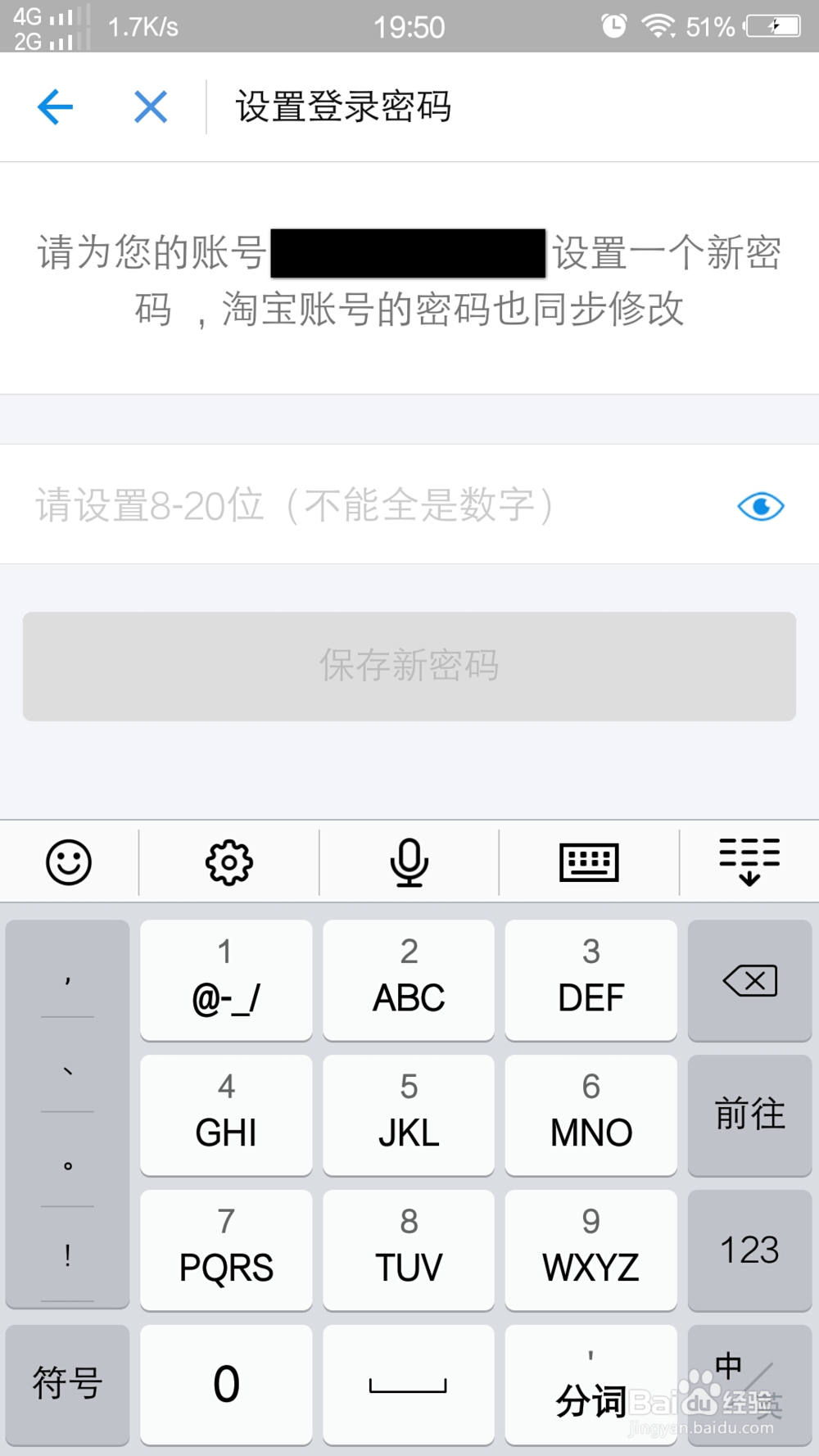Toggle to number mode with the 123 key
This screenshot has width=819, height=1456.
(750, 1250)
